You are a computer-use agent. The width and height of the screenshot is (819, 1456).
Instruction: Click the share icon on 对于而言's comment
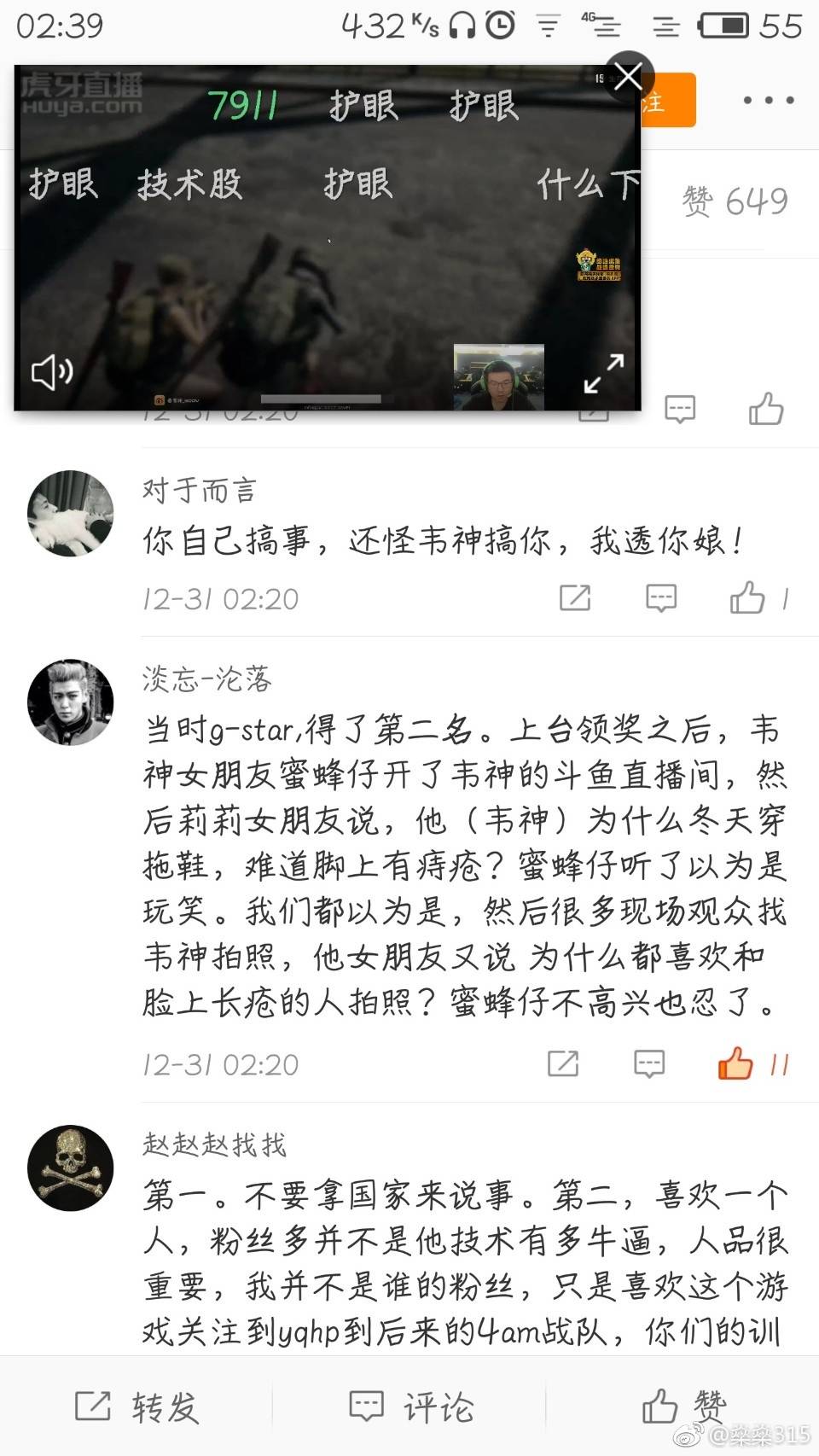(574, 597)
